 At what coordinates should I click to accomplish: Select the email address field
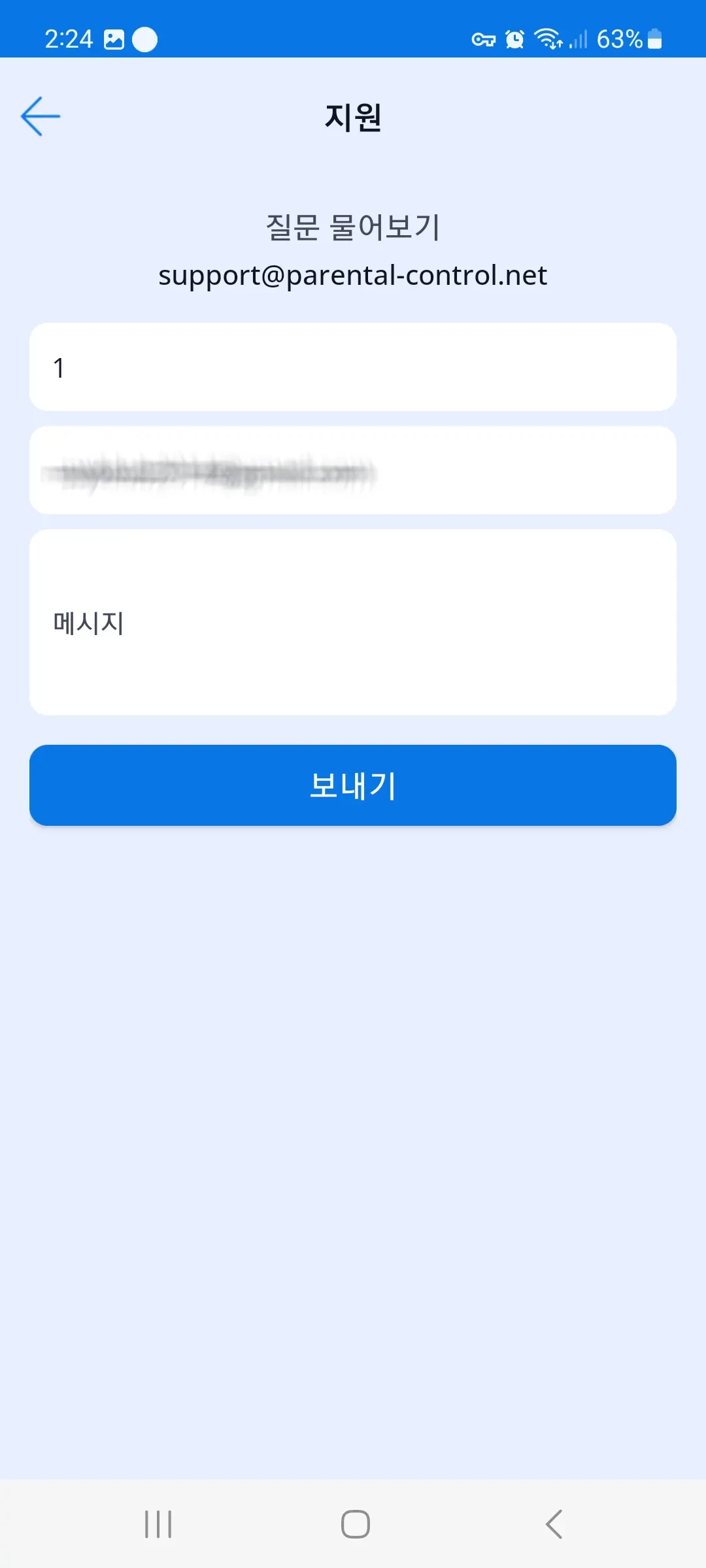tap(353, 470)
